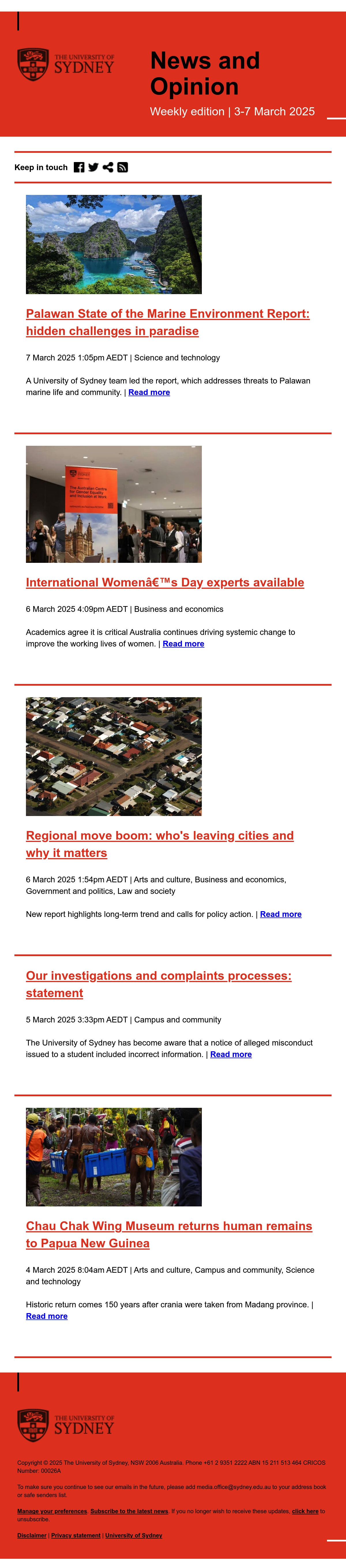The height and width of the screenshot is (1568, 346).
Task: Open the Facebook icon beside Keep in touch
Action: click(x=79, y=168)
